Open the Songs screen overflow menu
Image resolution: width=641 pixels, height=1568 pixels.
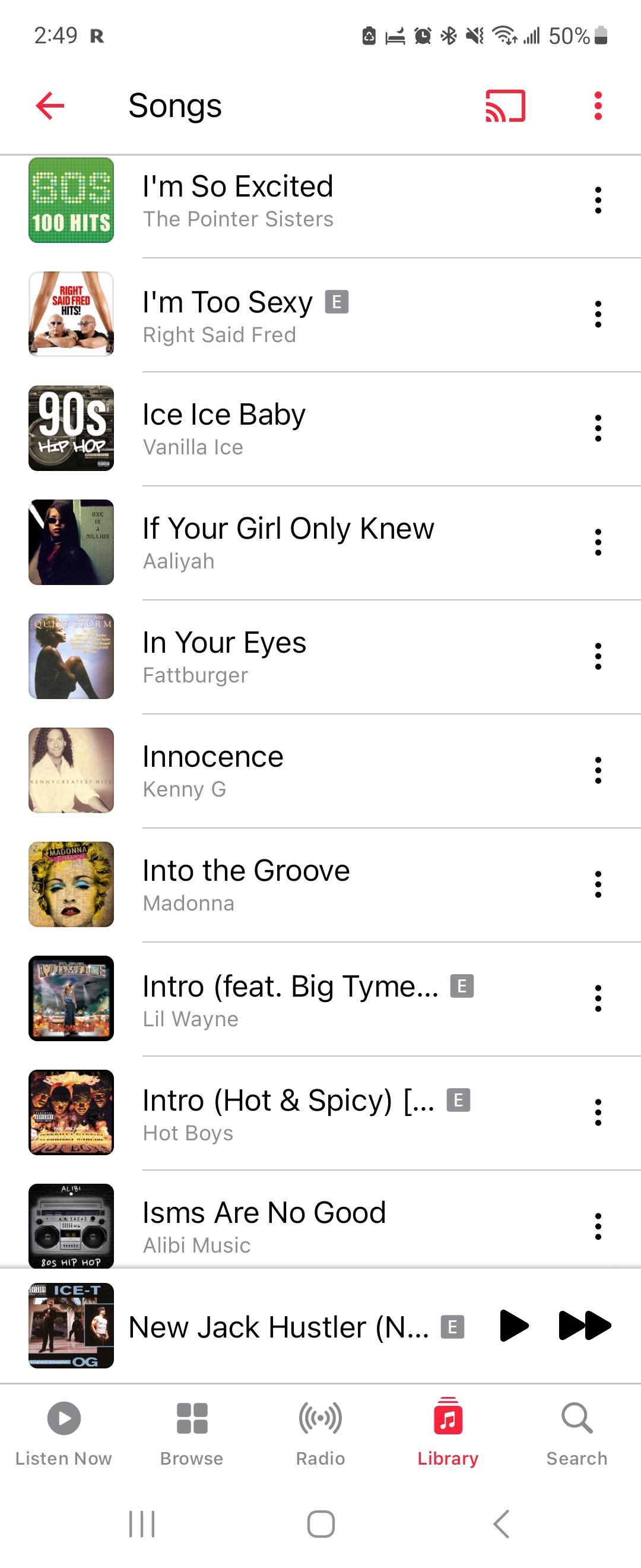point(598,106)
